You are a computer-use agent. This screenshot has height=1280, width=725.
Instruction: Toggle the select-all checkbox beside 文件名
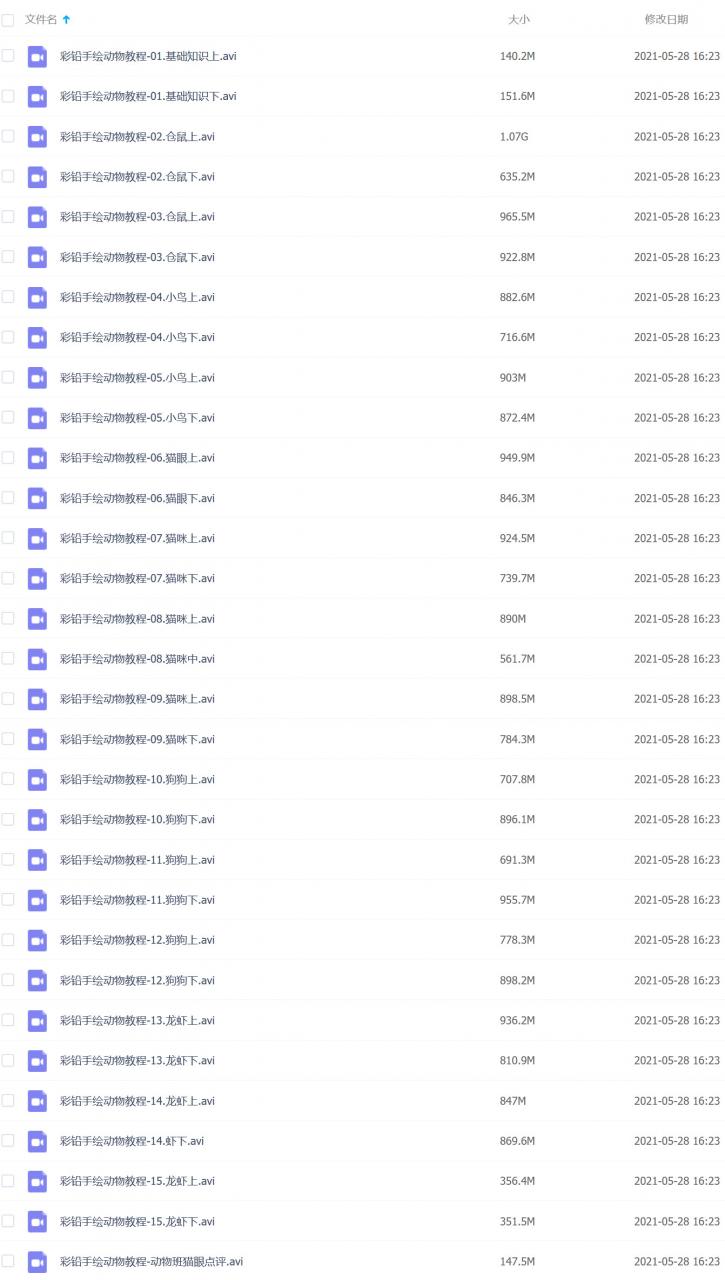[x=8, y=19]
